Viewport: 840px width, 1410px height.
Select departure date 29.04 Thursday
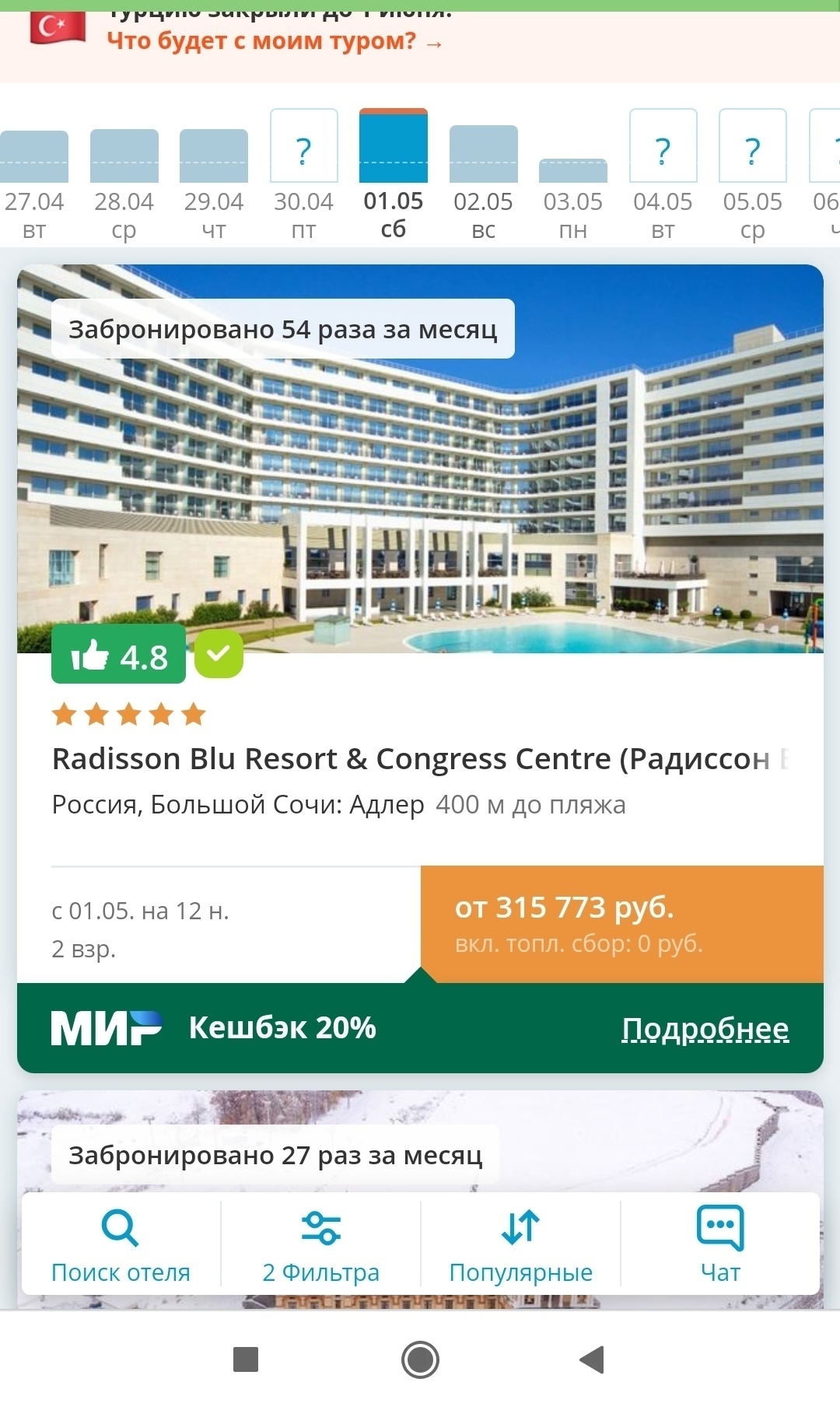pos(214,184)
